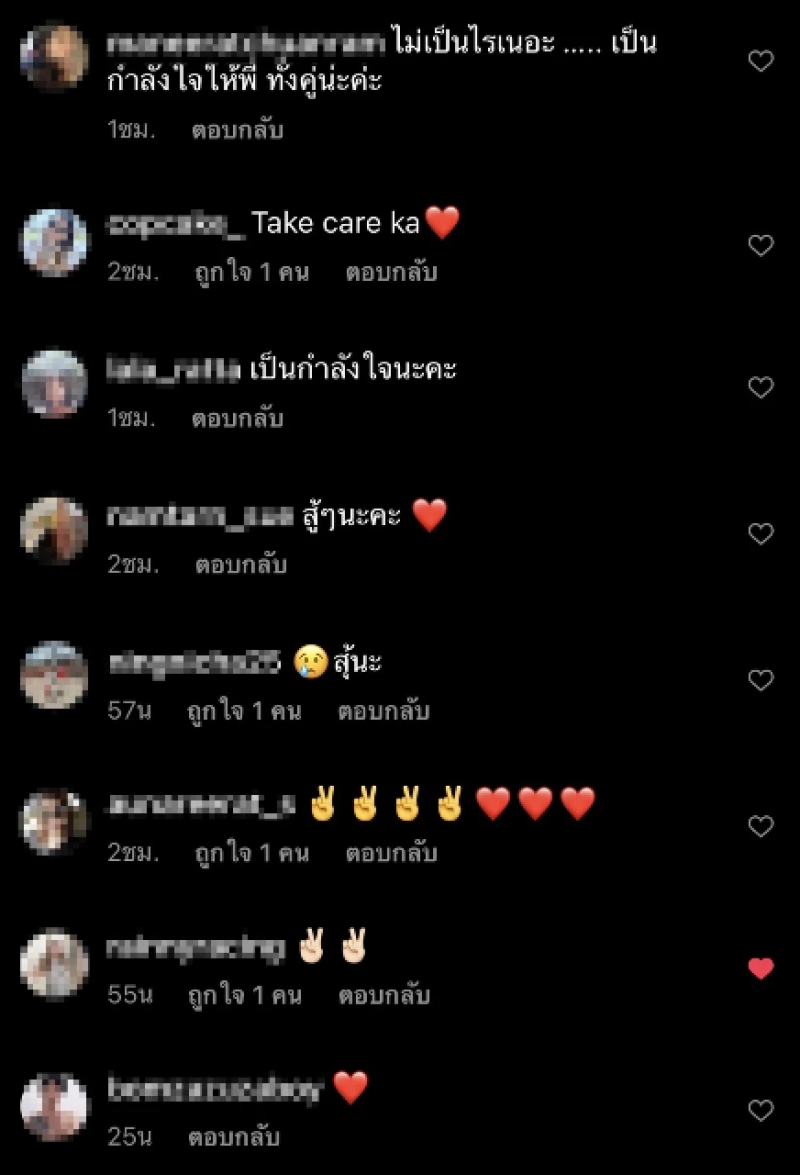Like the 'ไม่เป็นไรเนอะ' comment at top
This screenshot has width=800, height=1175.
761,61
